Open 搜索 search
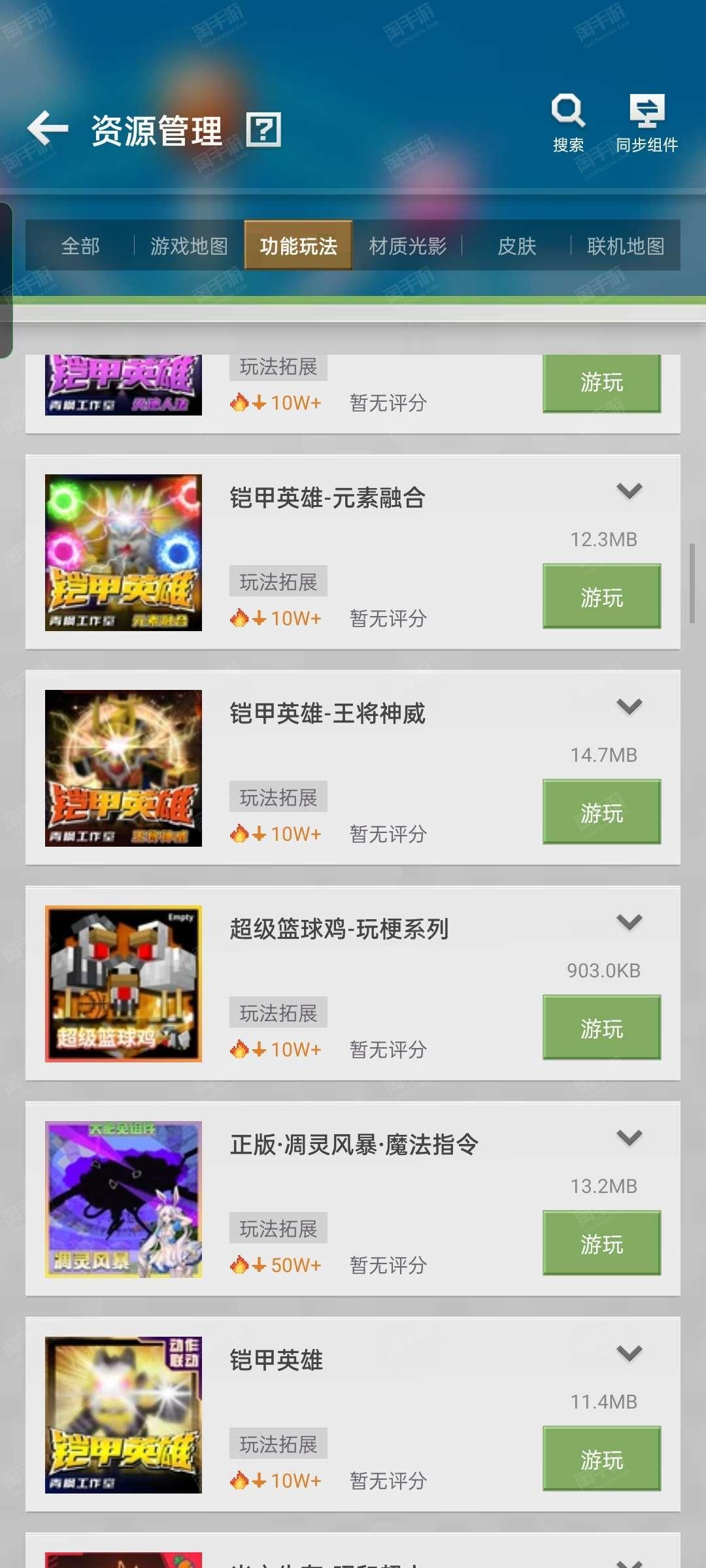This screenshot has height=1568, width=706. coord(568,123)
